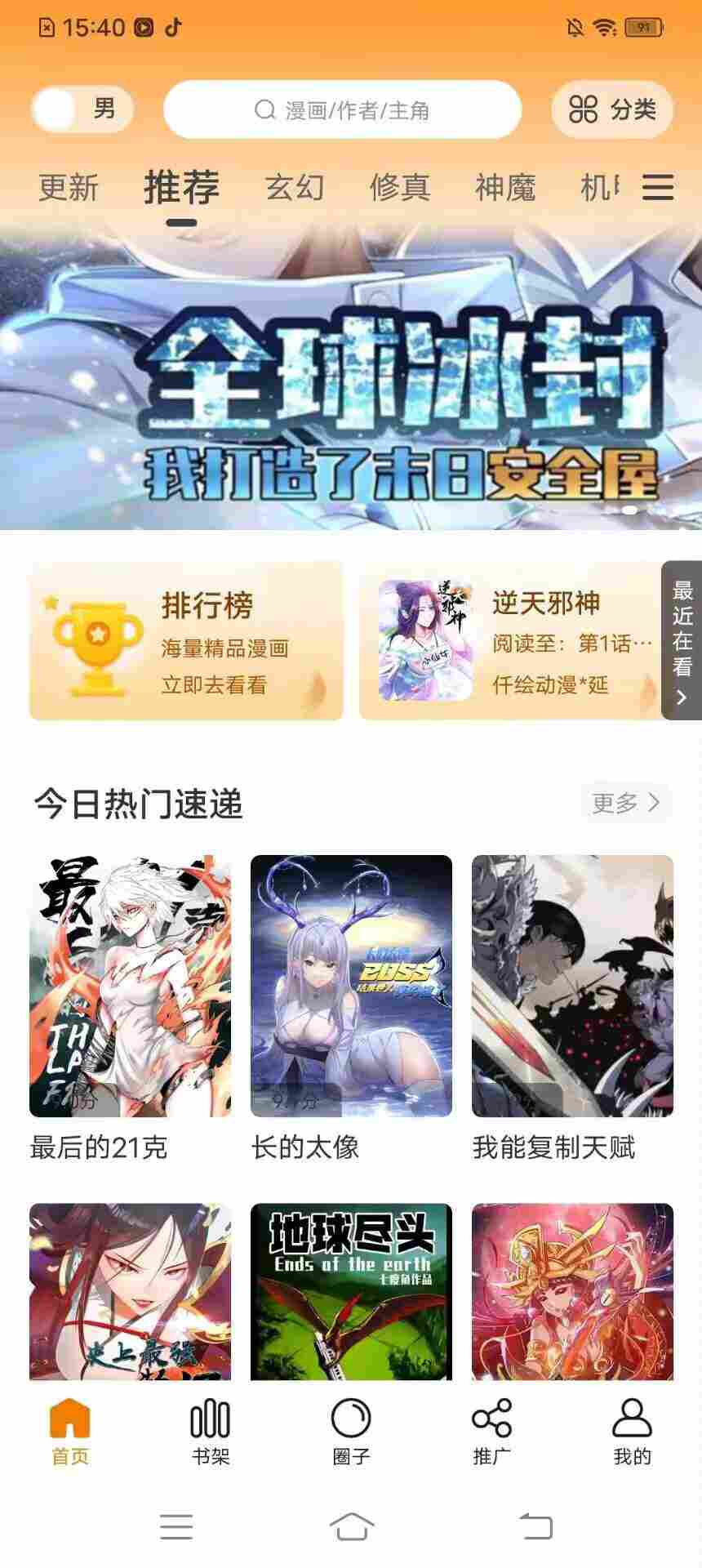Expand the 最近在看 side panel
Screen dimensions: 702x1568
point(682,640)
